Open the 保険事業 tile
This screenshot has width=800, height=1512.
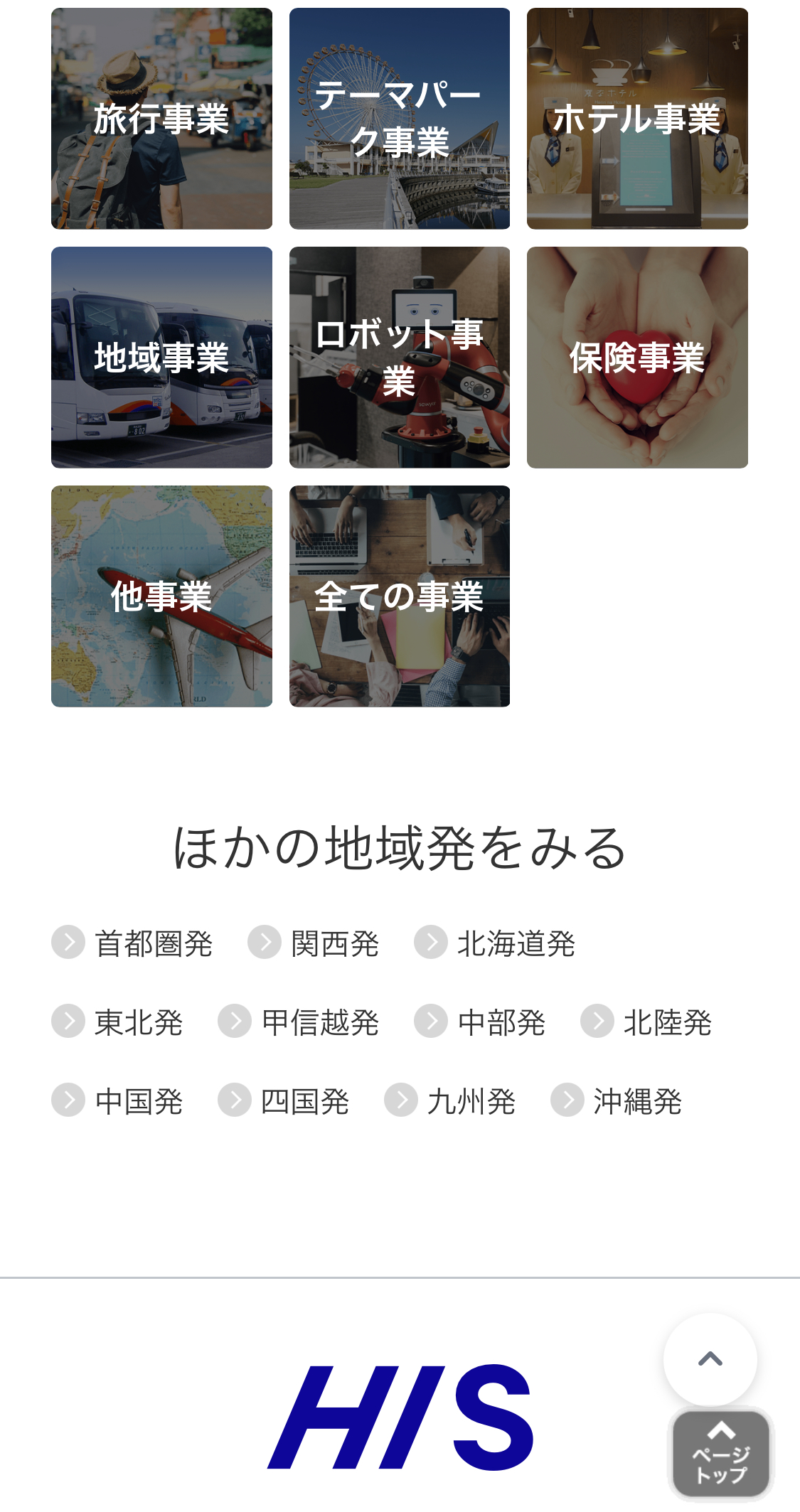click(637, 358)
